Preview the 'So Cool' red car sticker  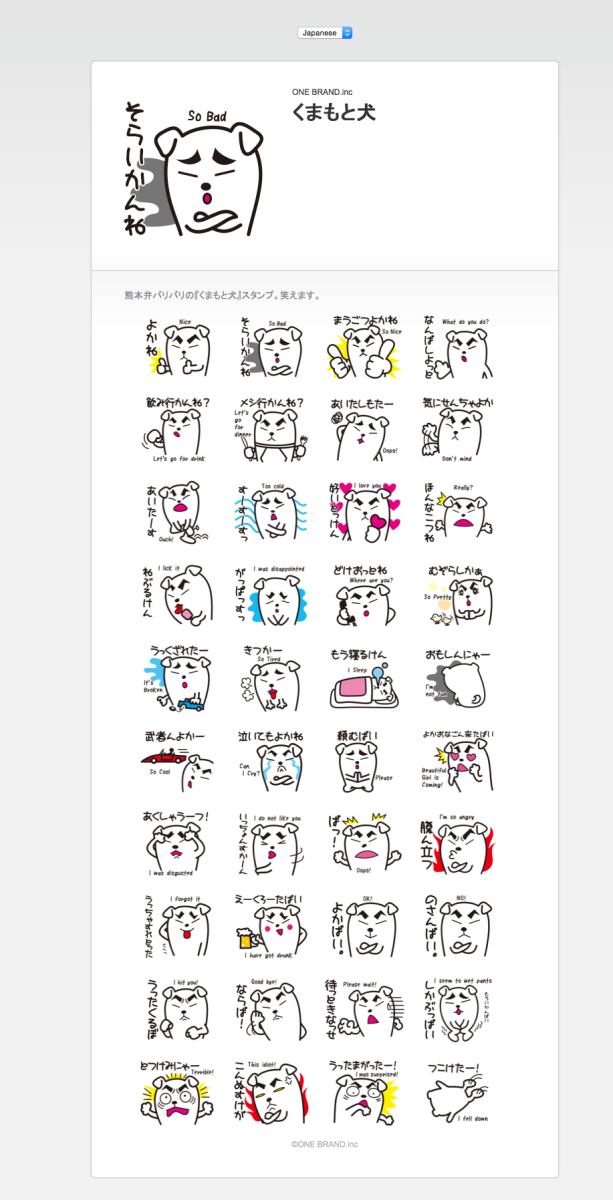[178, 763]
